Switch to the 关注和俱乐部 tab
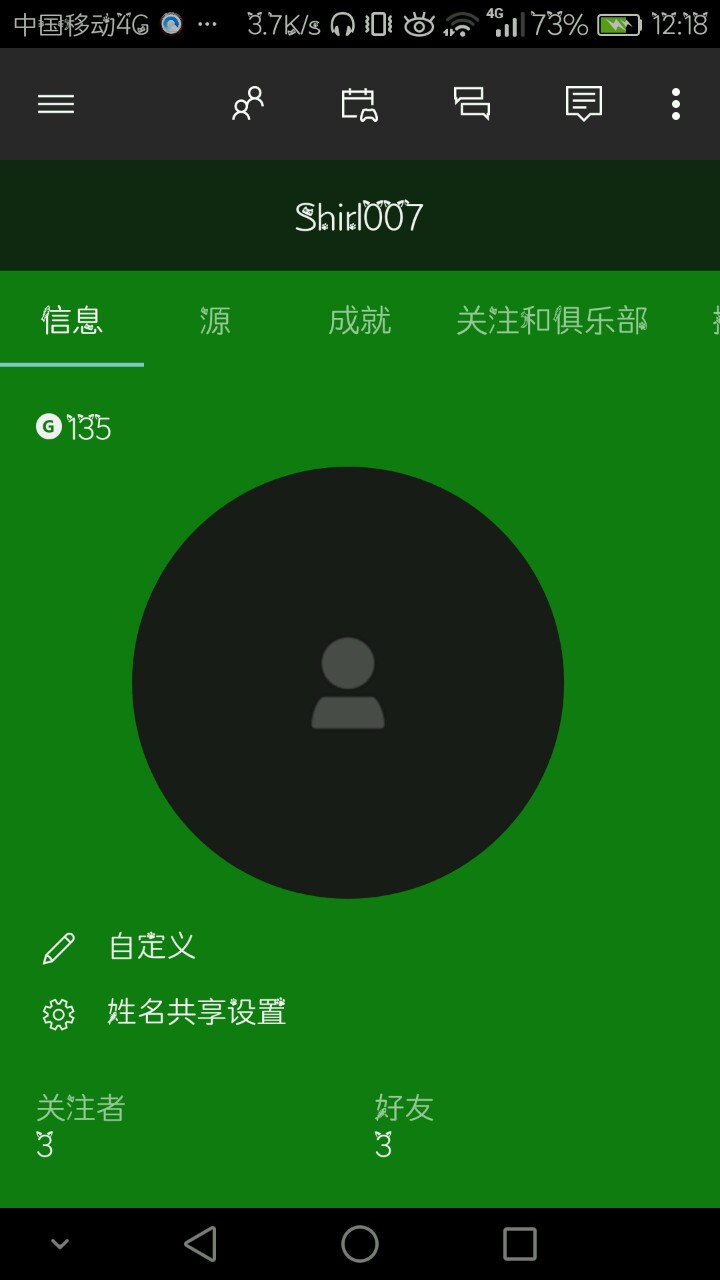 point(551,321)
